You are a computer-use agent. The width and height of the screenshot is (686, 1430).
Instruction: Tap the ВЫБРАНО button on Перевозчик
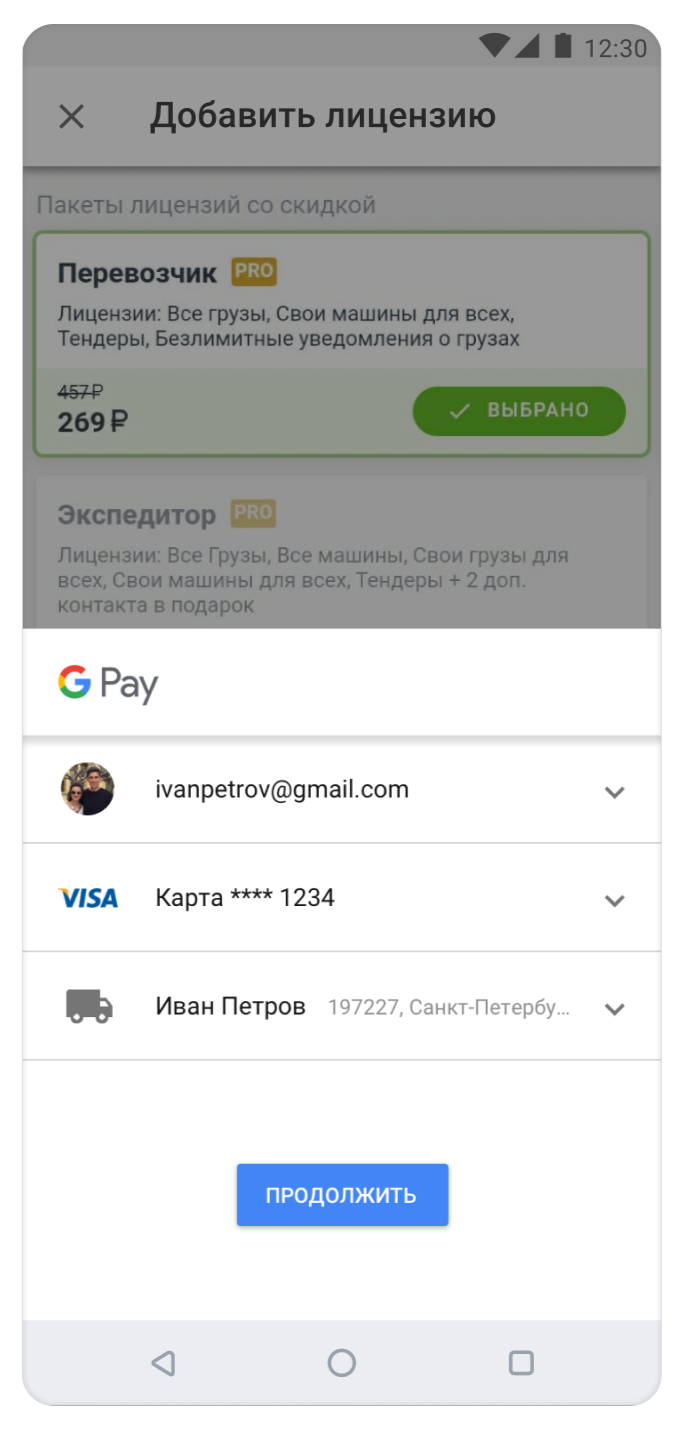(x=519, y=411)
